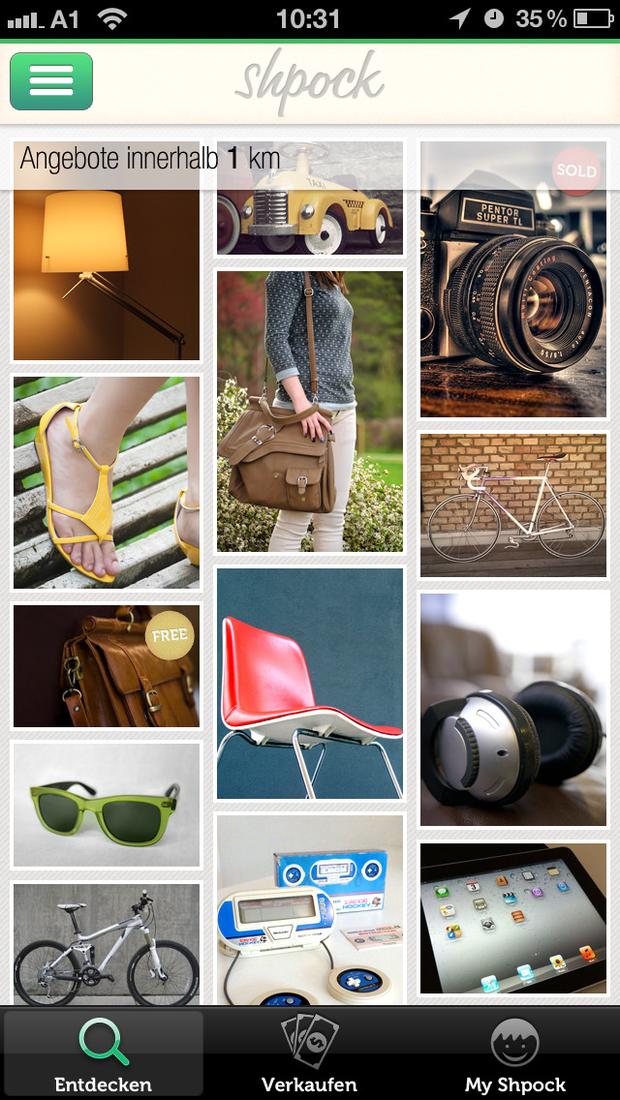View the red chair listing
Image resolution: width=620 pixels, height=1100 pixels.
coord(310,683)
